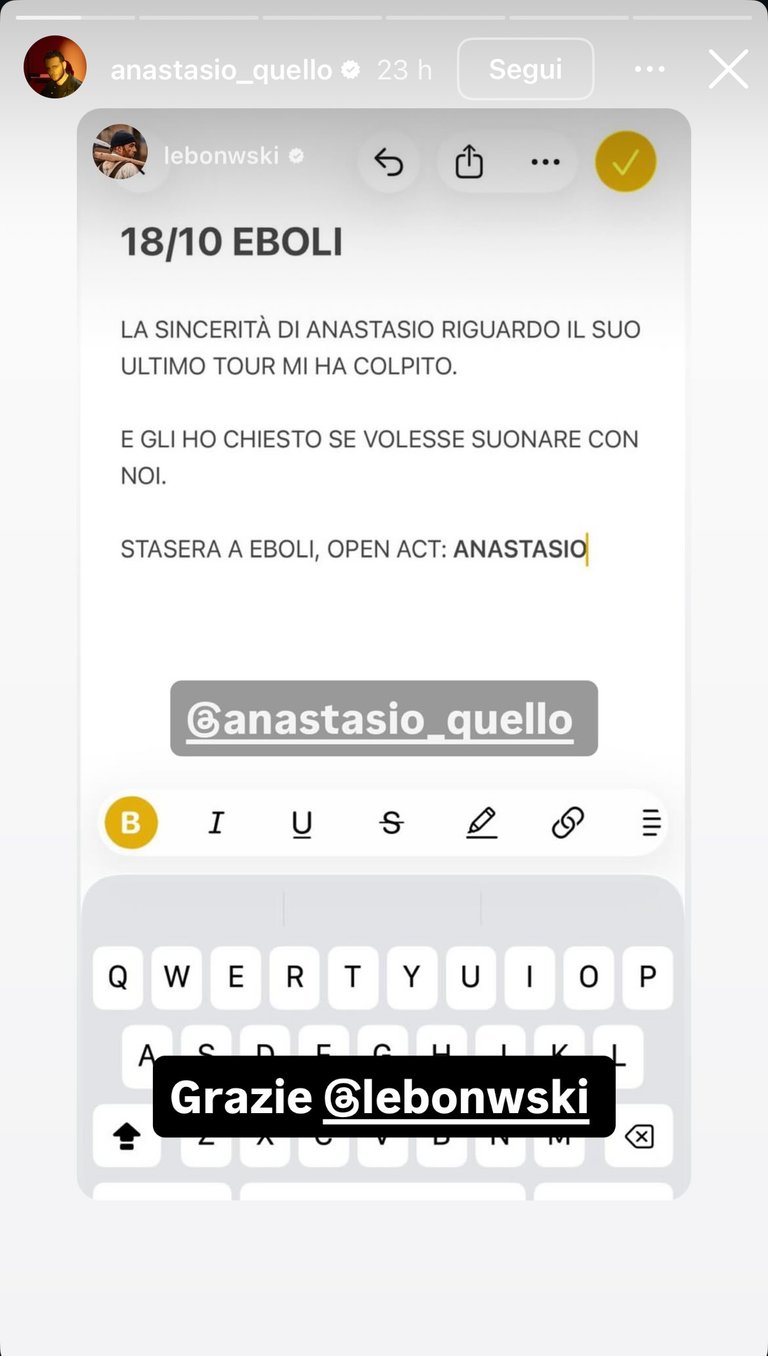
Task: Follow anastasio_quello with the Segui button
Action: (525, 69)
